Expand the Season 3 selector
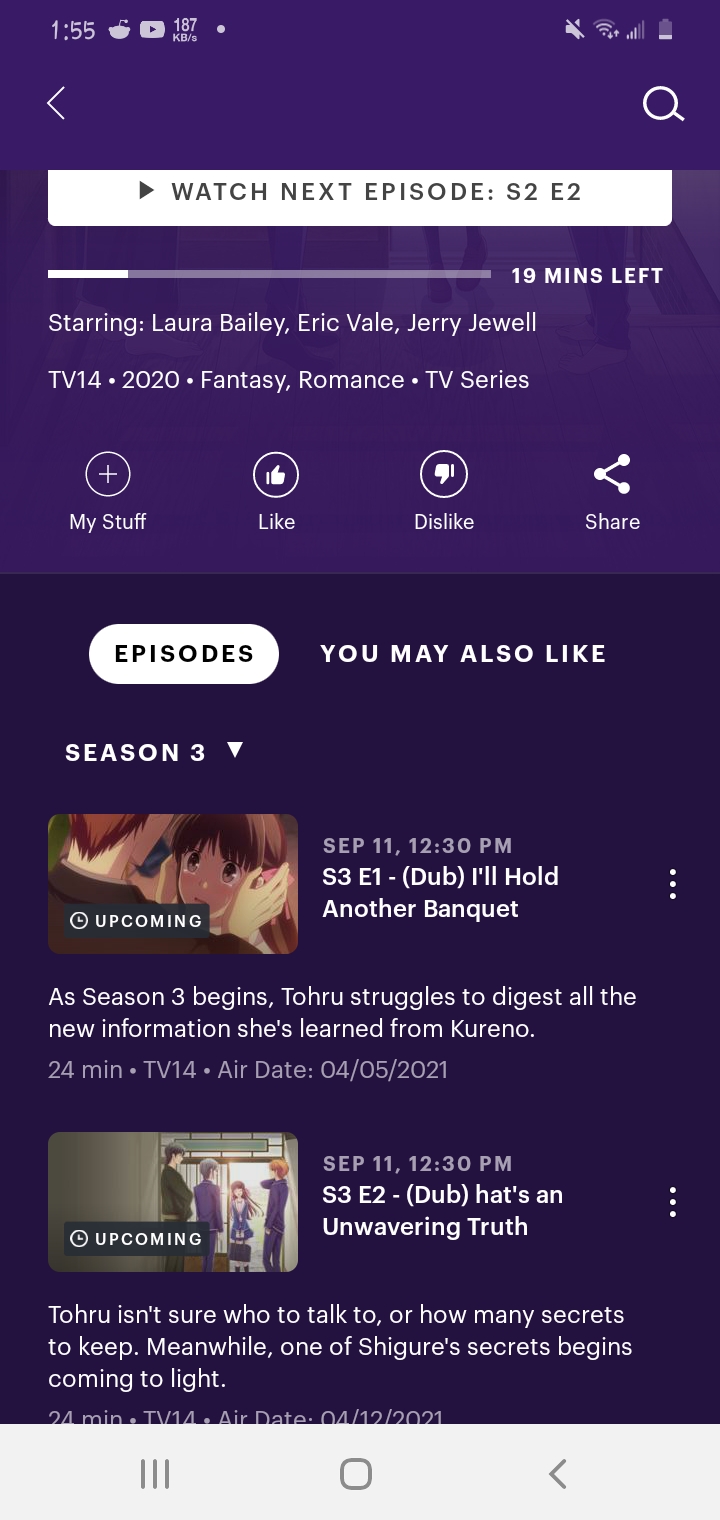Screen dimensions: 720x1520 [150, 752]
